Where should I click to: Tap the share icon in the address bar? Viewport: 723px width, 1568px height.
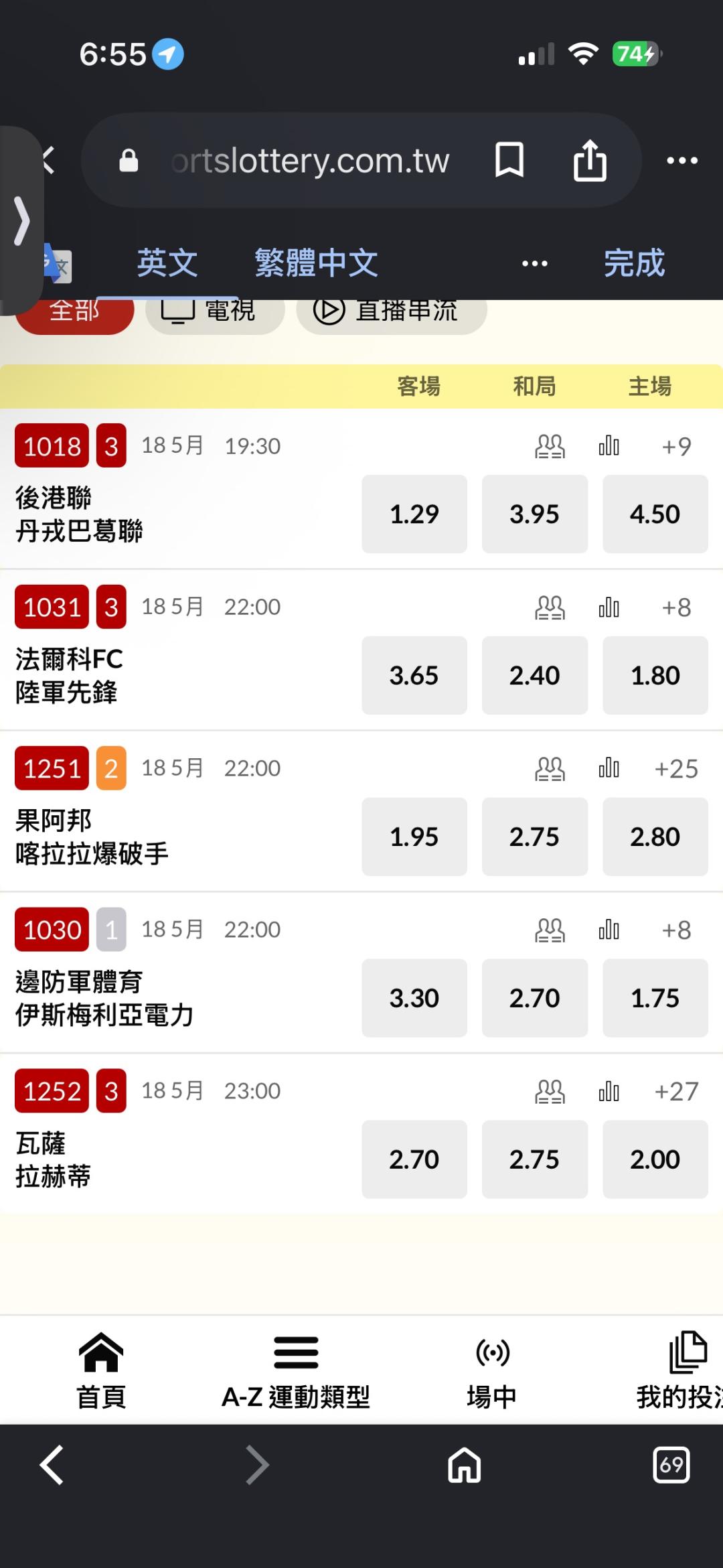pyautogui.click(x=590, y=160)
